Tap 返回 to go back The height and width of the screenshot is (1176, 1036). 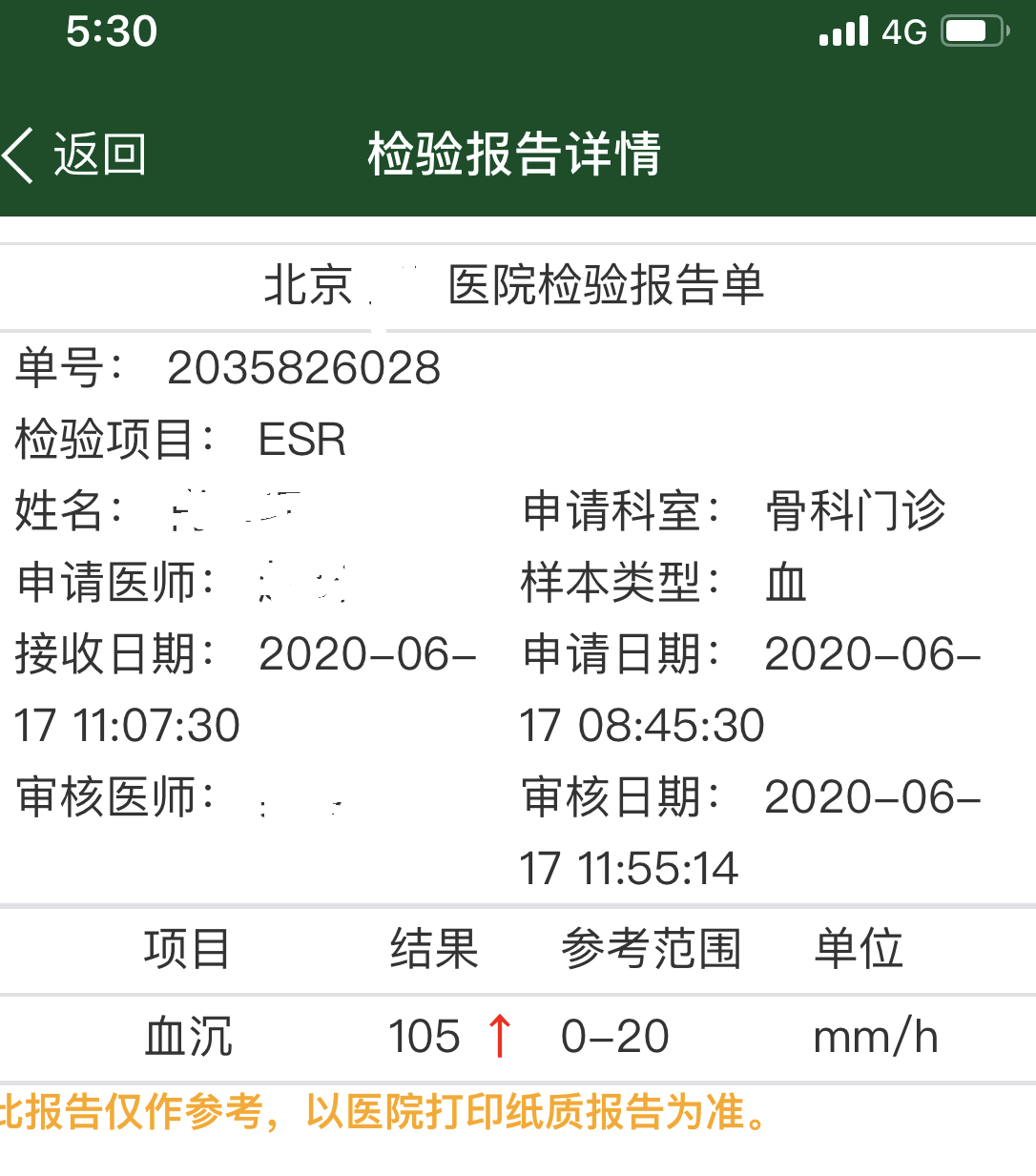pyautogui.click(x=76, y=155)
